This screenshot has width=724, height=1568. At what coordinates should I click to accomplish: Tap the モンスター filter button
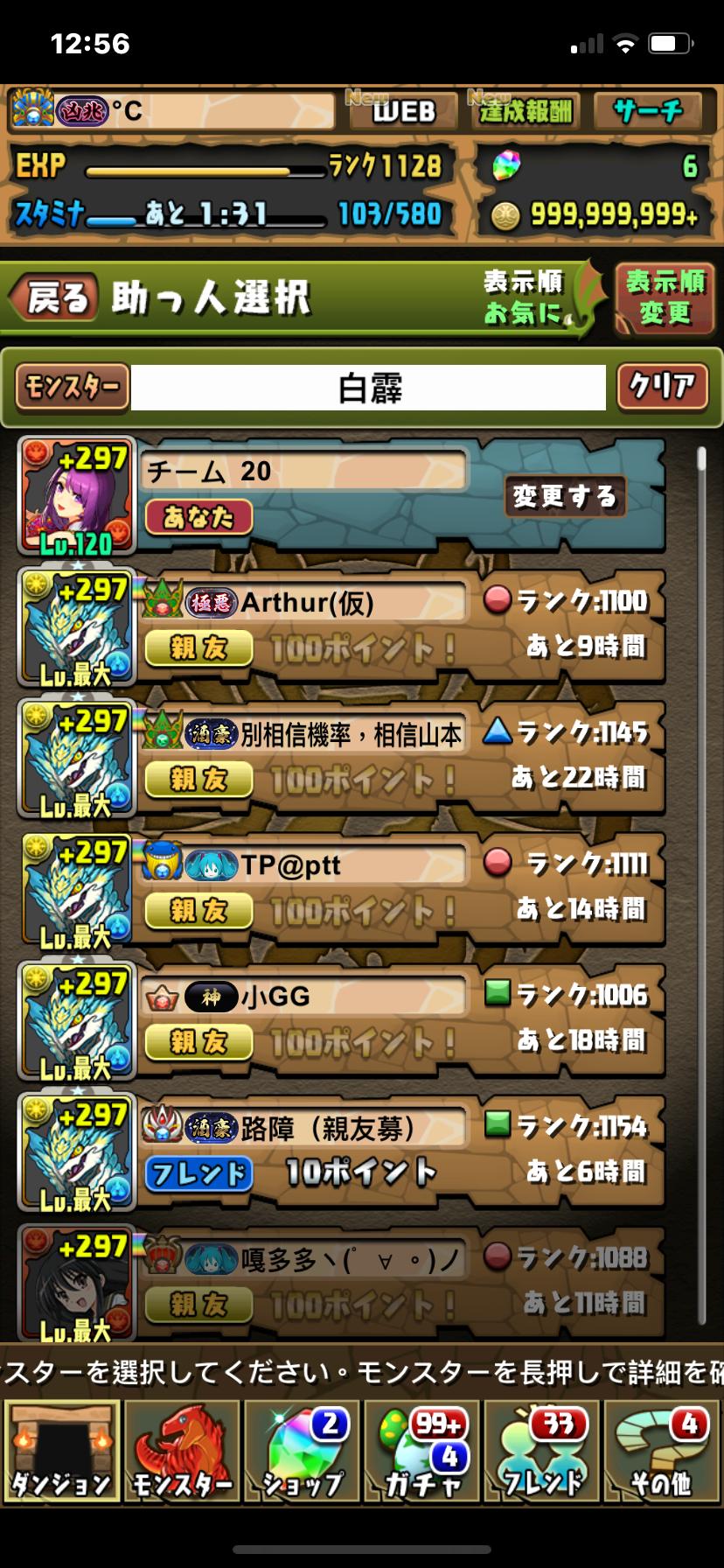tap(73, 386)
